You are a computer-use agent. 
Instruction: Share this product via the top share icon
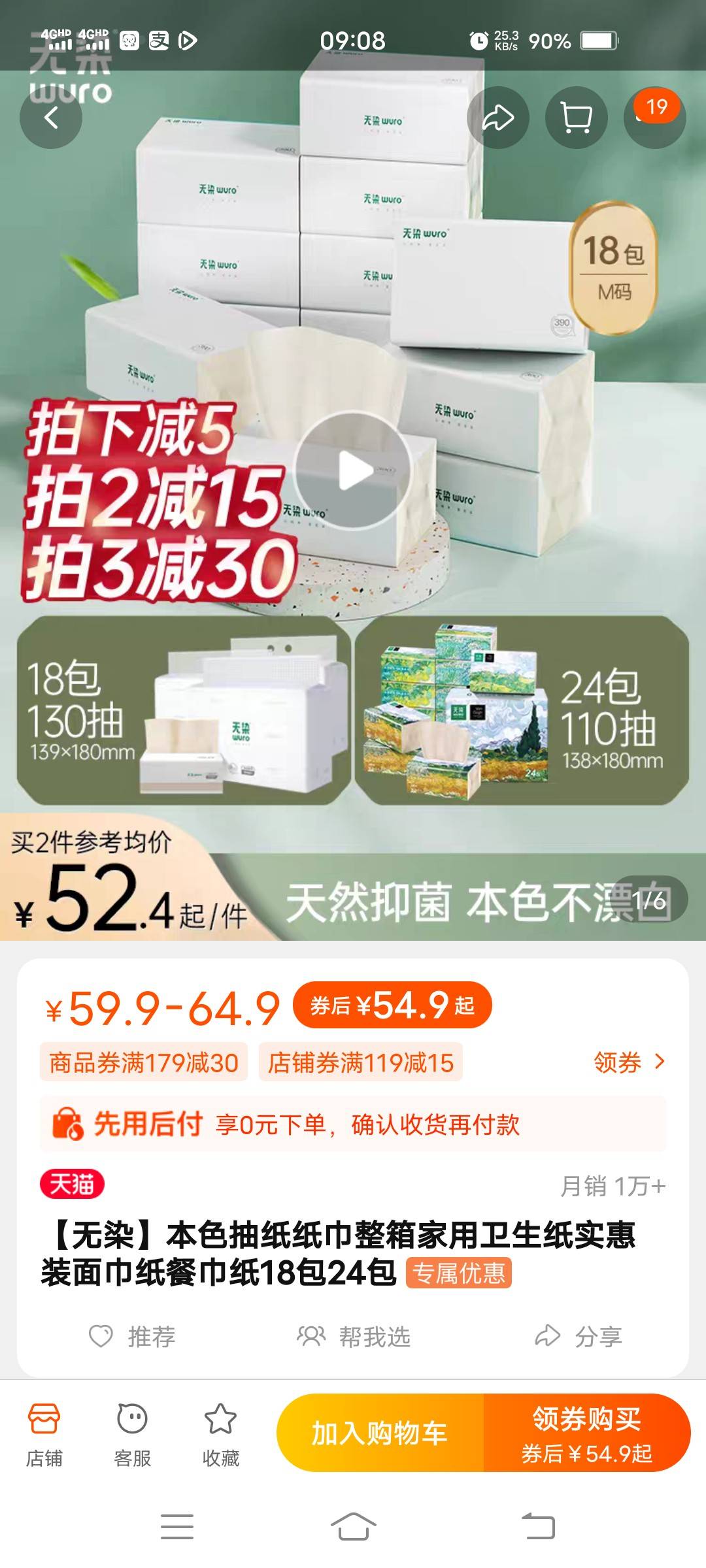[x=497, y=118]
